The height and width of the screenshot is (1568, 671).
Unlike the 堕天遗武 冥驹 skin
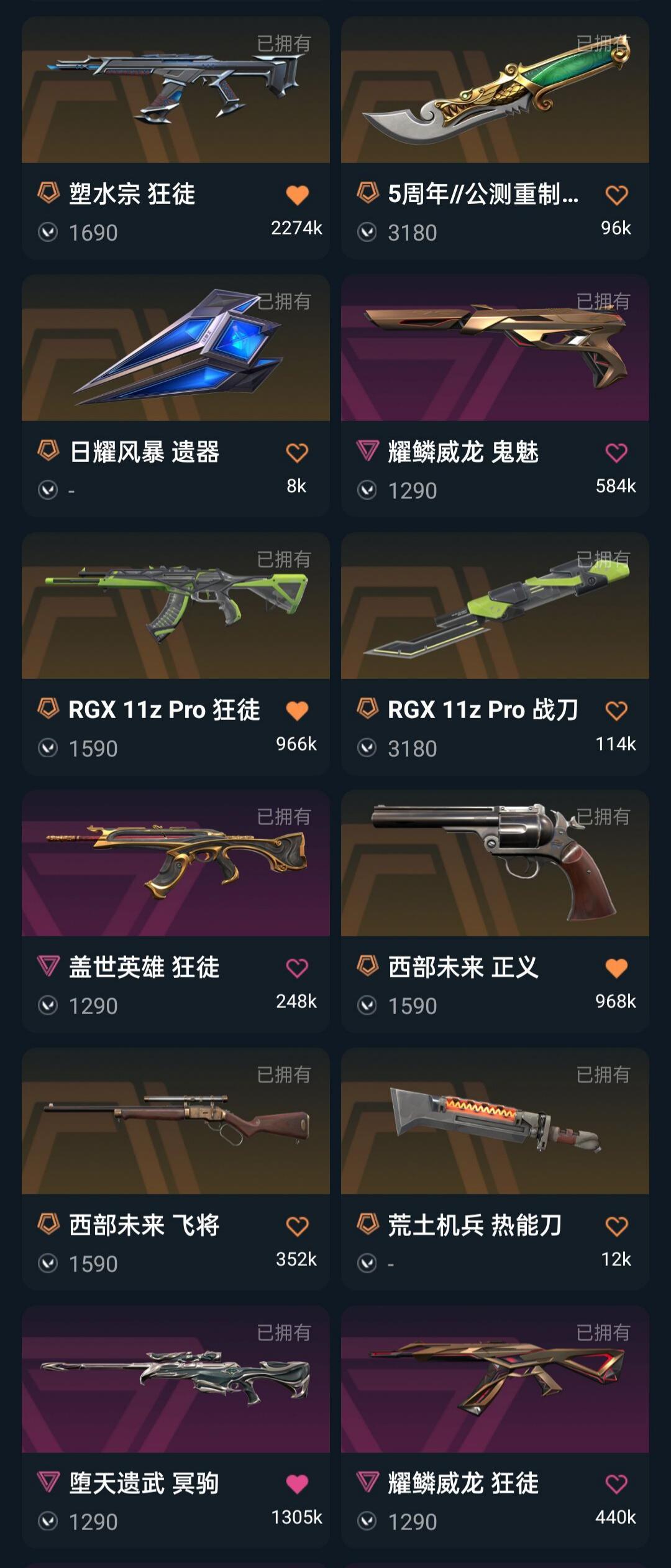[x=297, y=1484]
